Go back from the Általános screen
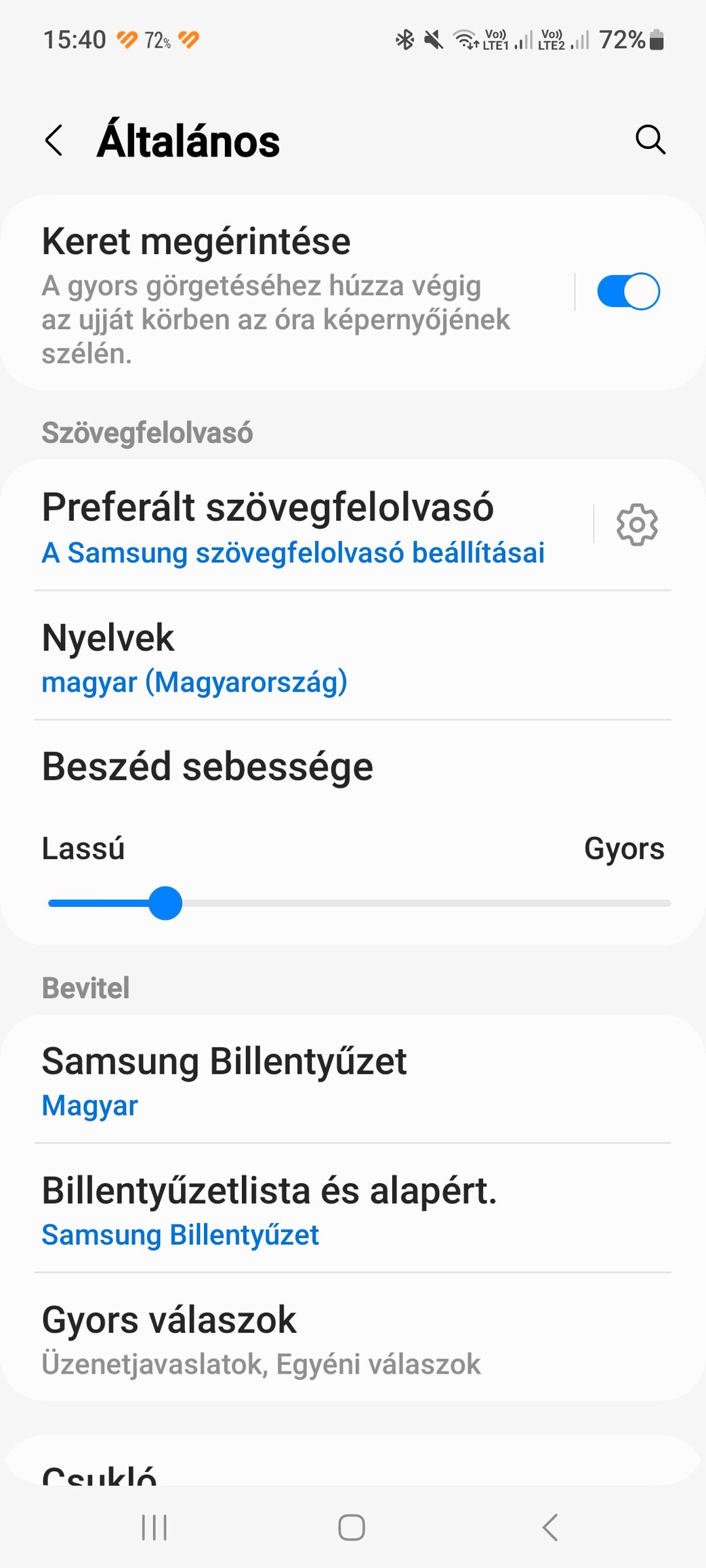 point(54,141)
